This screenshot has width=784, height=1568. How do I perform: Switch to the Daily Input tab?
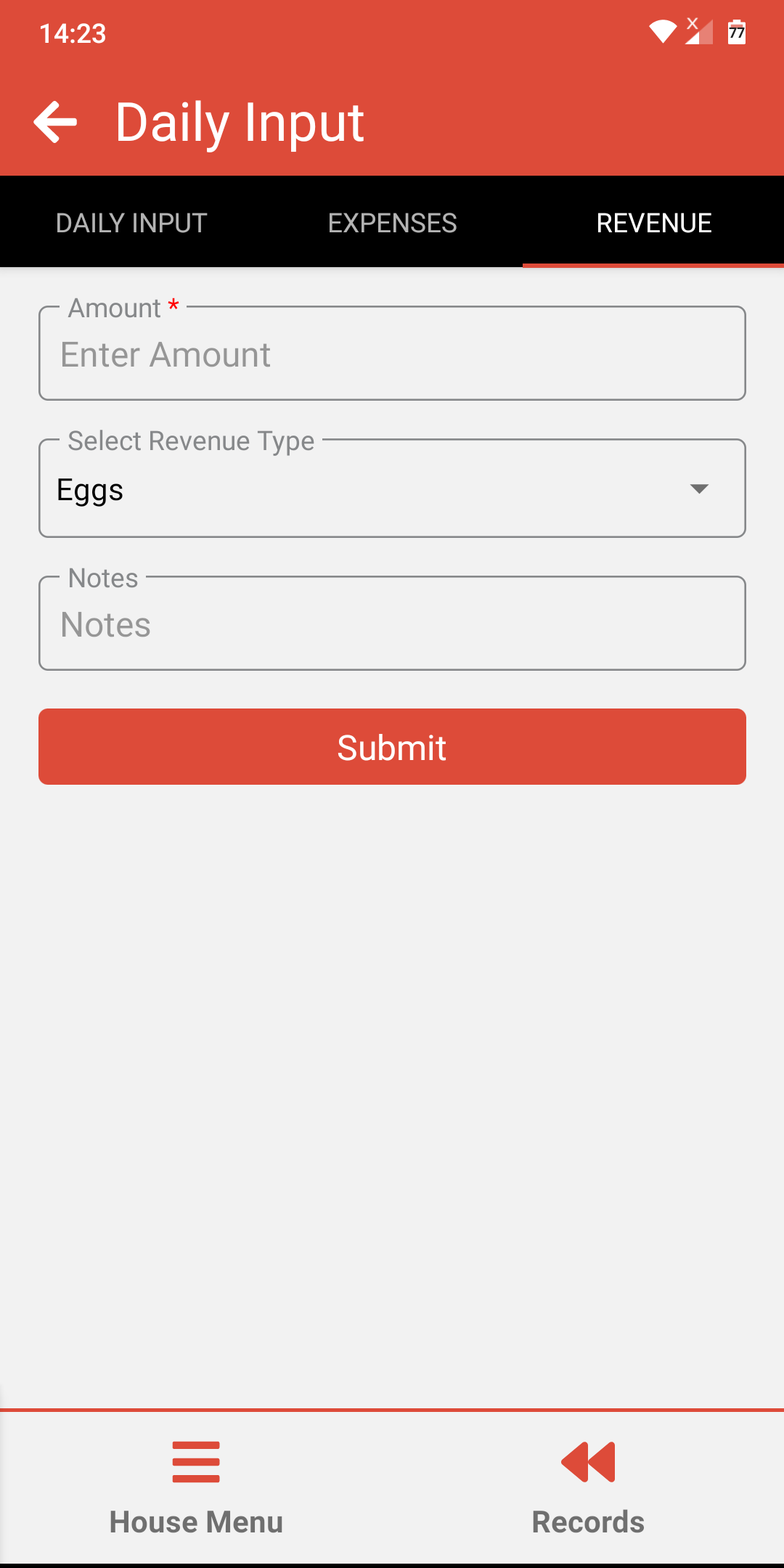131,223
